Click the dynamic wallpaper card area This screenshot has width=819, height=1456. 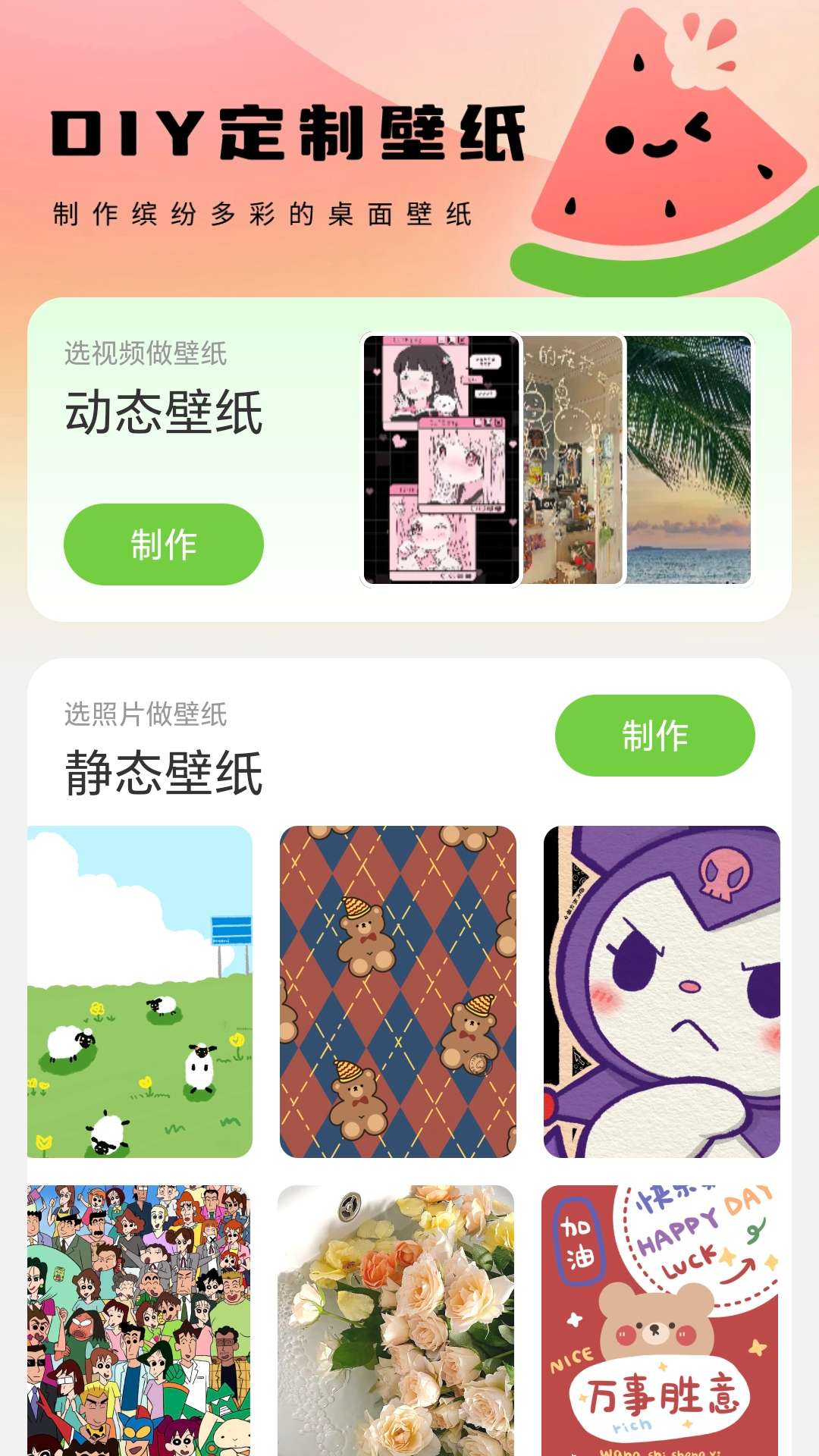[409, 455]
